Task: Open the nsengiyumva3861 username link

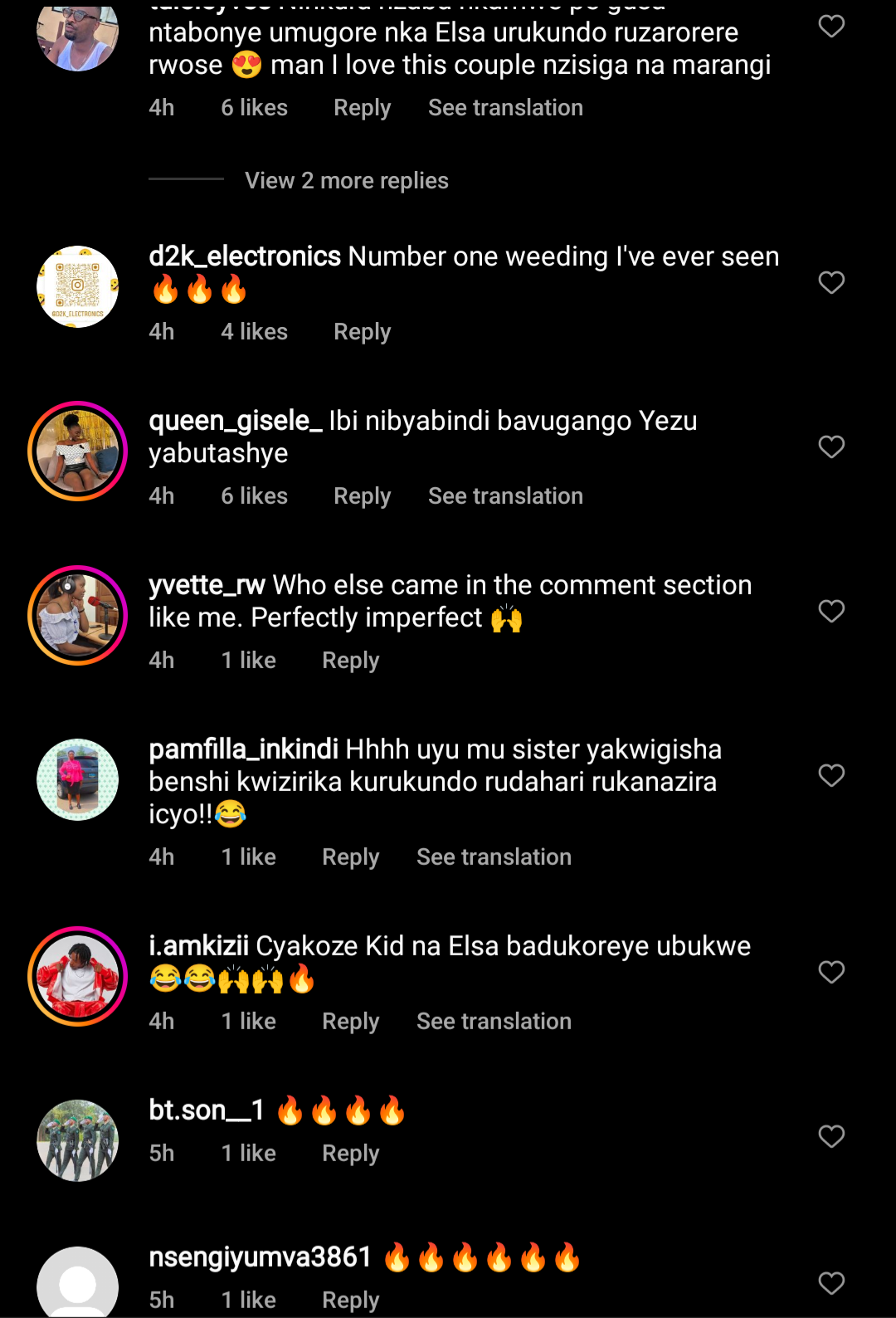Action: coord(260,1257)
